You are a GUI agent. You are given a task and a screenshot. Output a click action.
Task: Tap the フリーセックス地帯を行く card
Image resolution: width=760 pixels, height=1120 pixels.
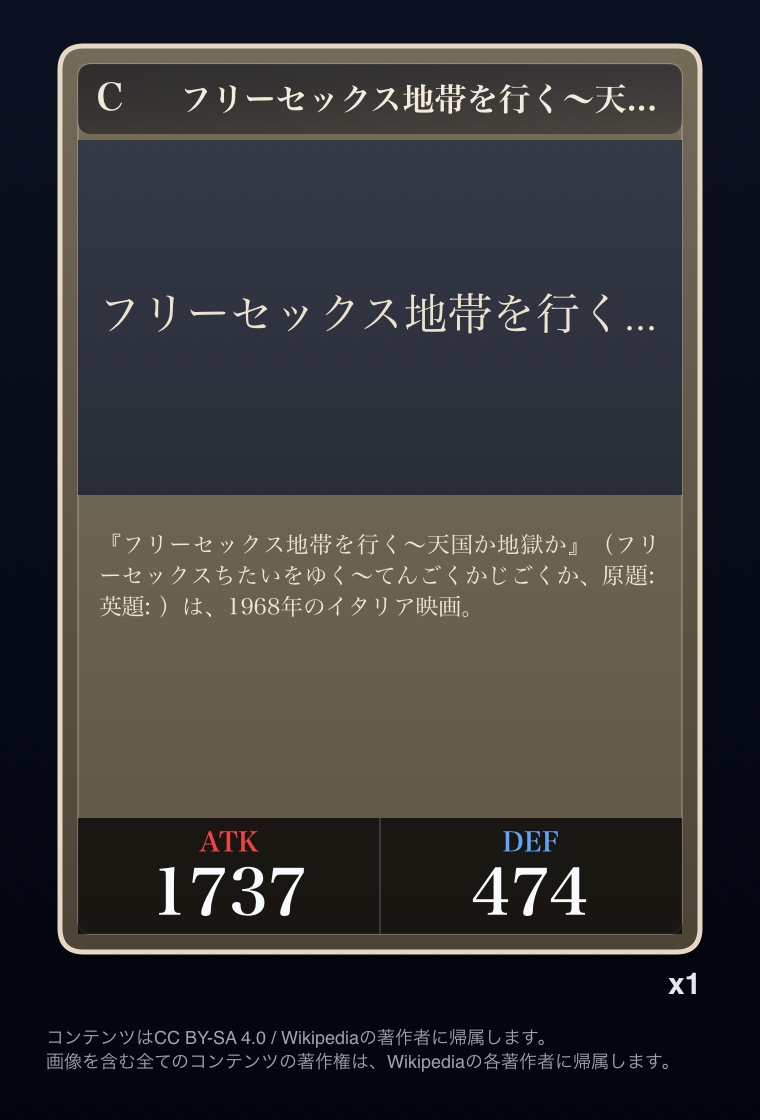380,500
